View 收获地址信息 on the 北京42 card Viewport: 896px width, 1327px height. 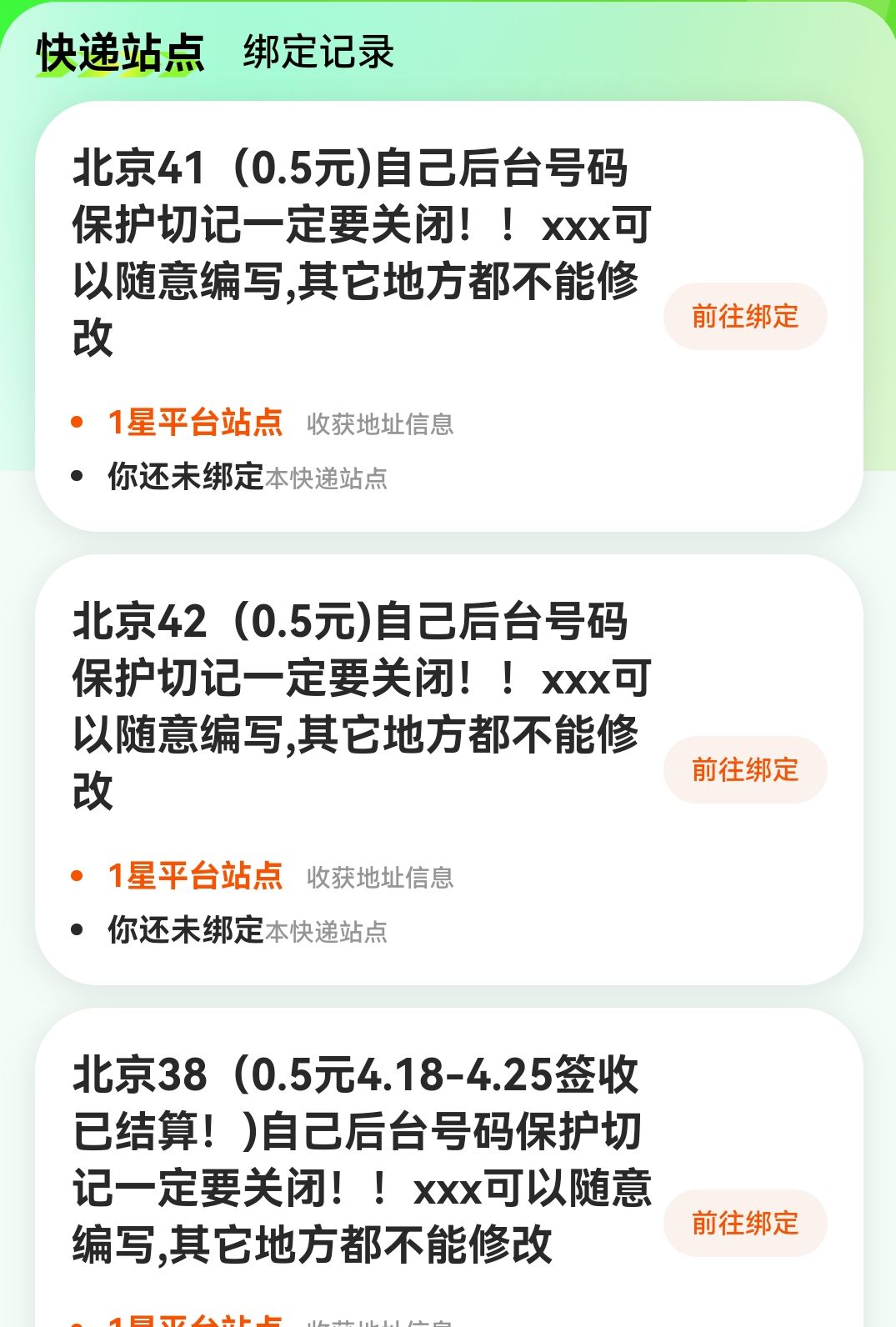382,879
